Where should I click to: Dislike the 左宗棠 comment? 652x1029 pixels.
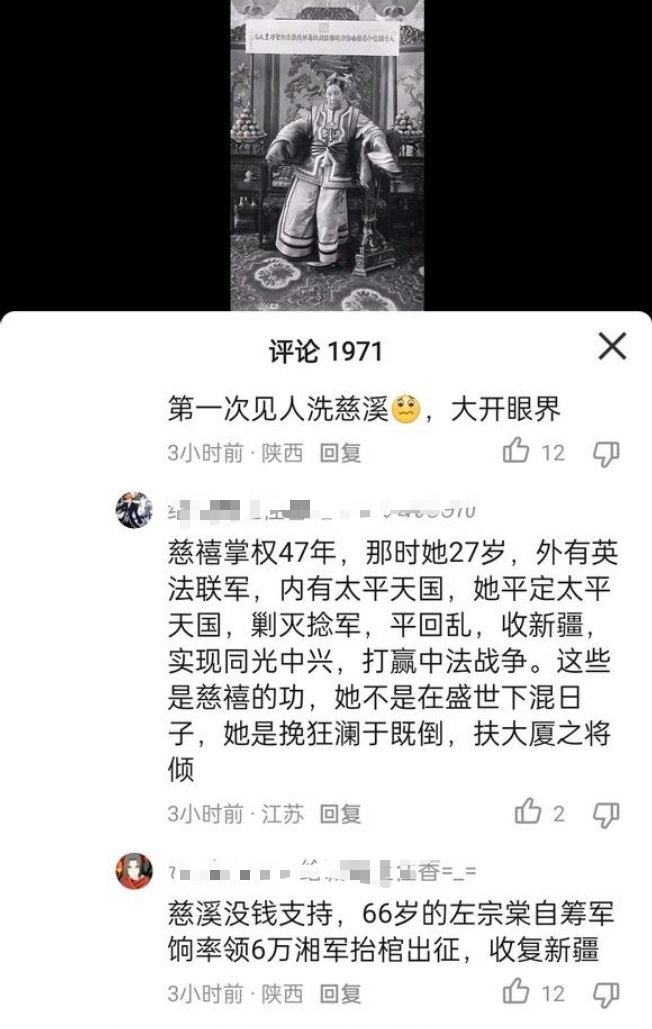tap(606, 994)
